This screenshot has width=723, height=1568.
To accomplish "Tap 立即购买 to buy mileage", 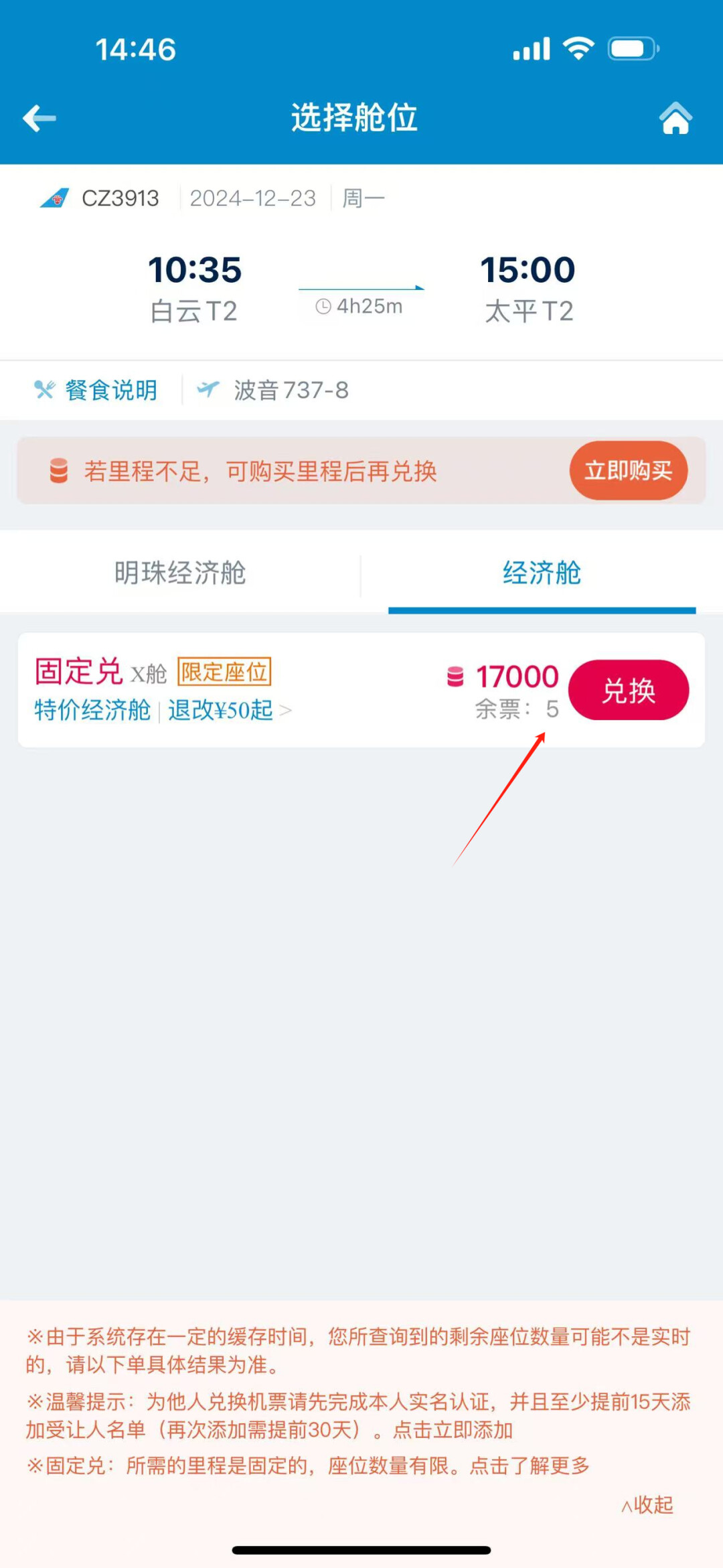I will click(628, 470).
